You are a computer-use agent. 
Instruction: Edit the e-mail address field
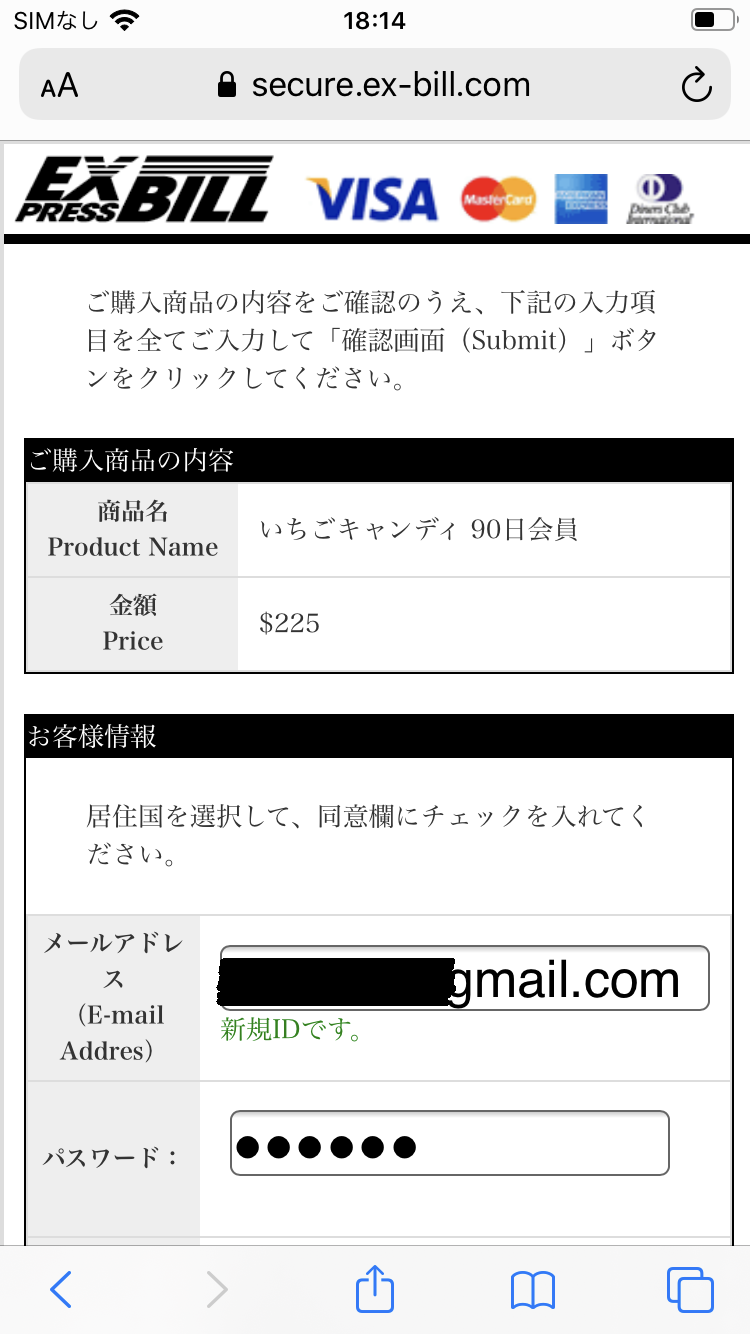[x=464, y=978]
